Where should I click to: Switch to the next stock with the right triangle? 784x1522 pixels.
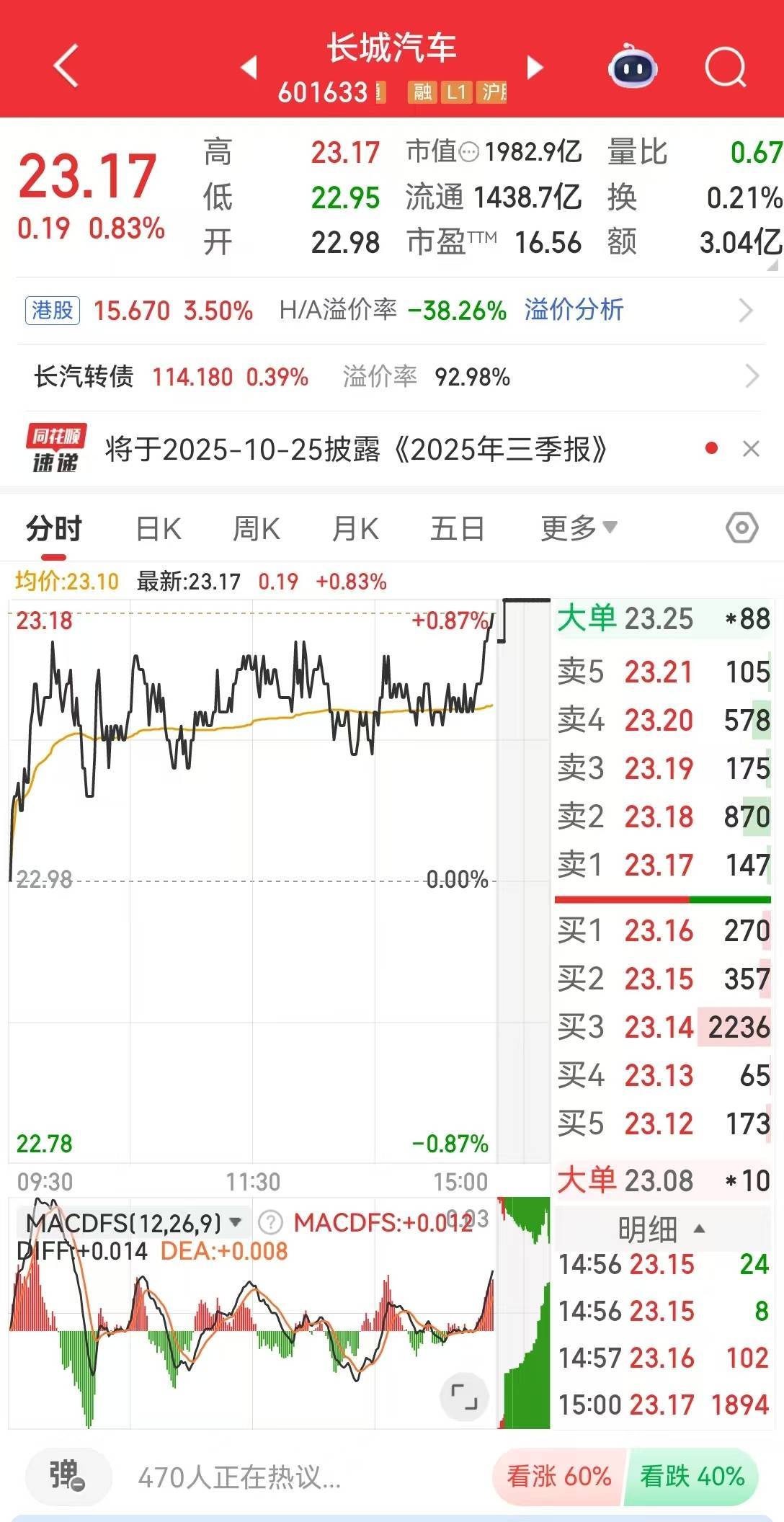click(534, 67)
